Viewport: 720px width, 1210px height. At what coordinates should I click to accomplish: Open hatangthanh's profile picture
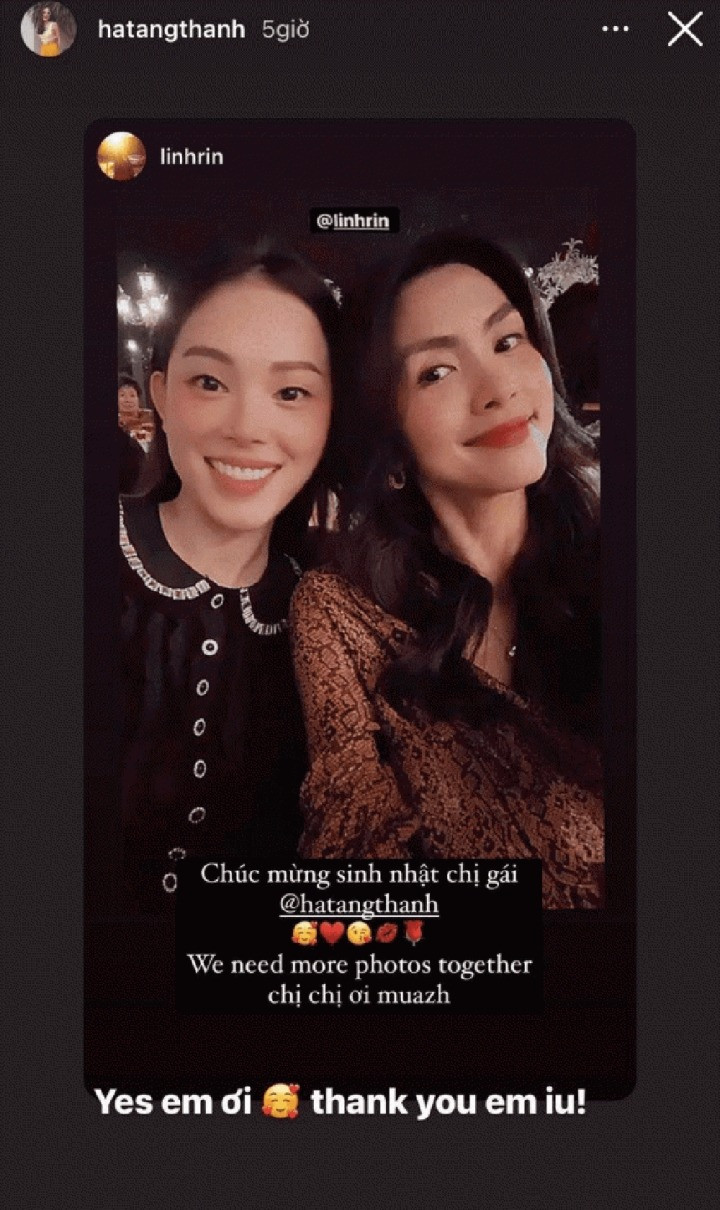point(48,29)
